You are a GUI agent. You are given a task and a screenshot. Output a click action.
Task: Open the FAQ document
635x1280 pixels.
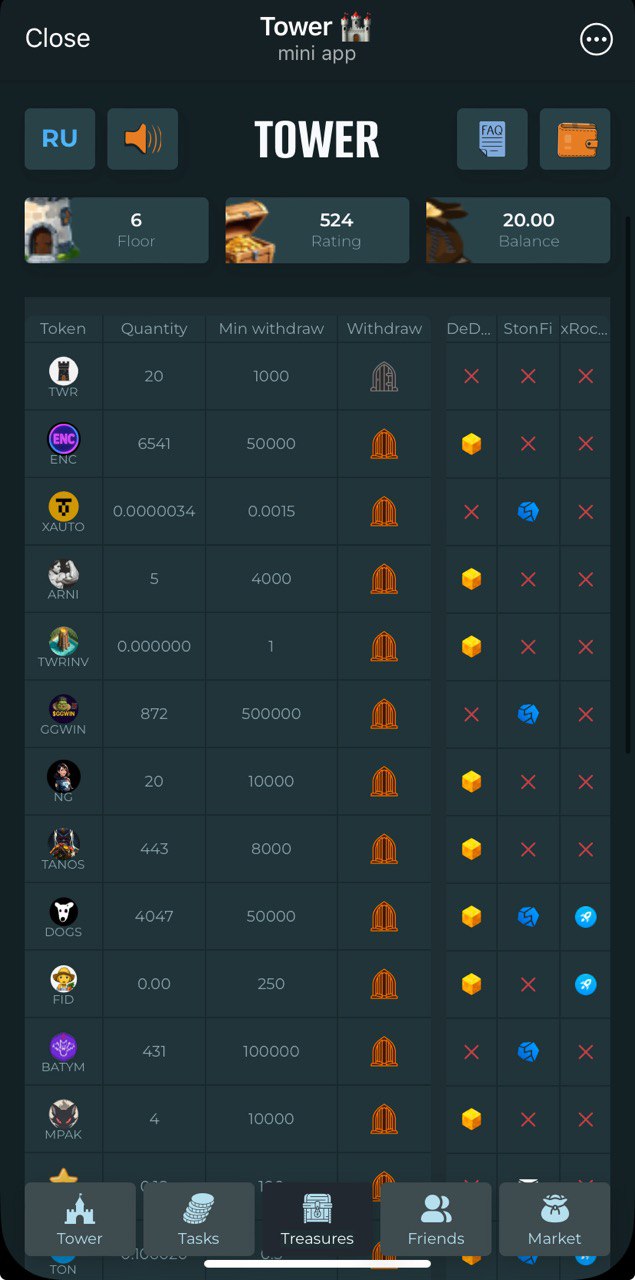pos(492,139)
